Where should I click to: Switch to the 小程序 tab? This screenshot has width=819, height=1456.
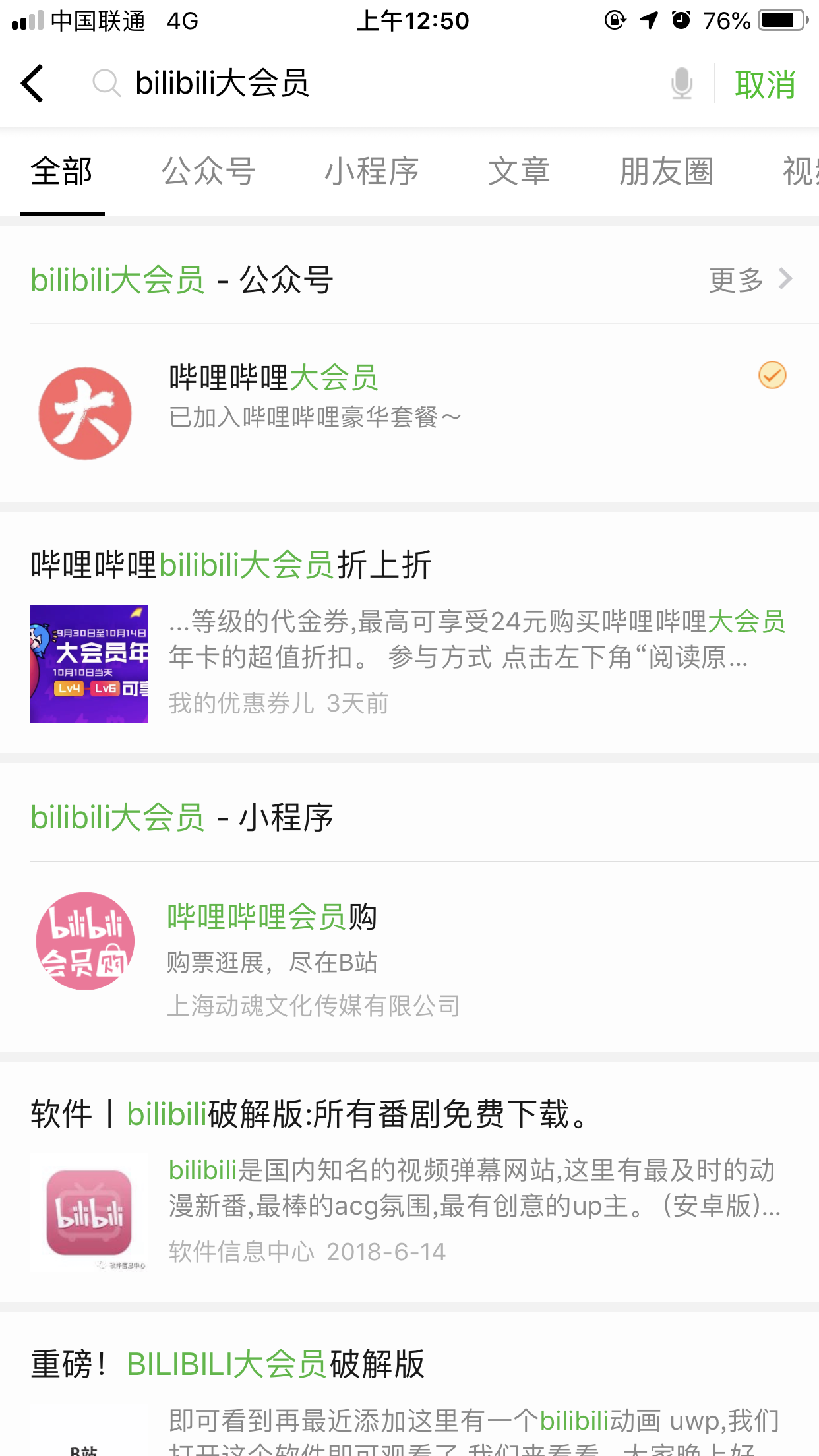[x=372, y=171]
